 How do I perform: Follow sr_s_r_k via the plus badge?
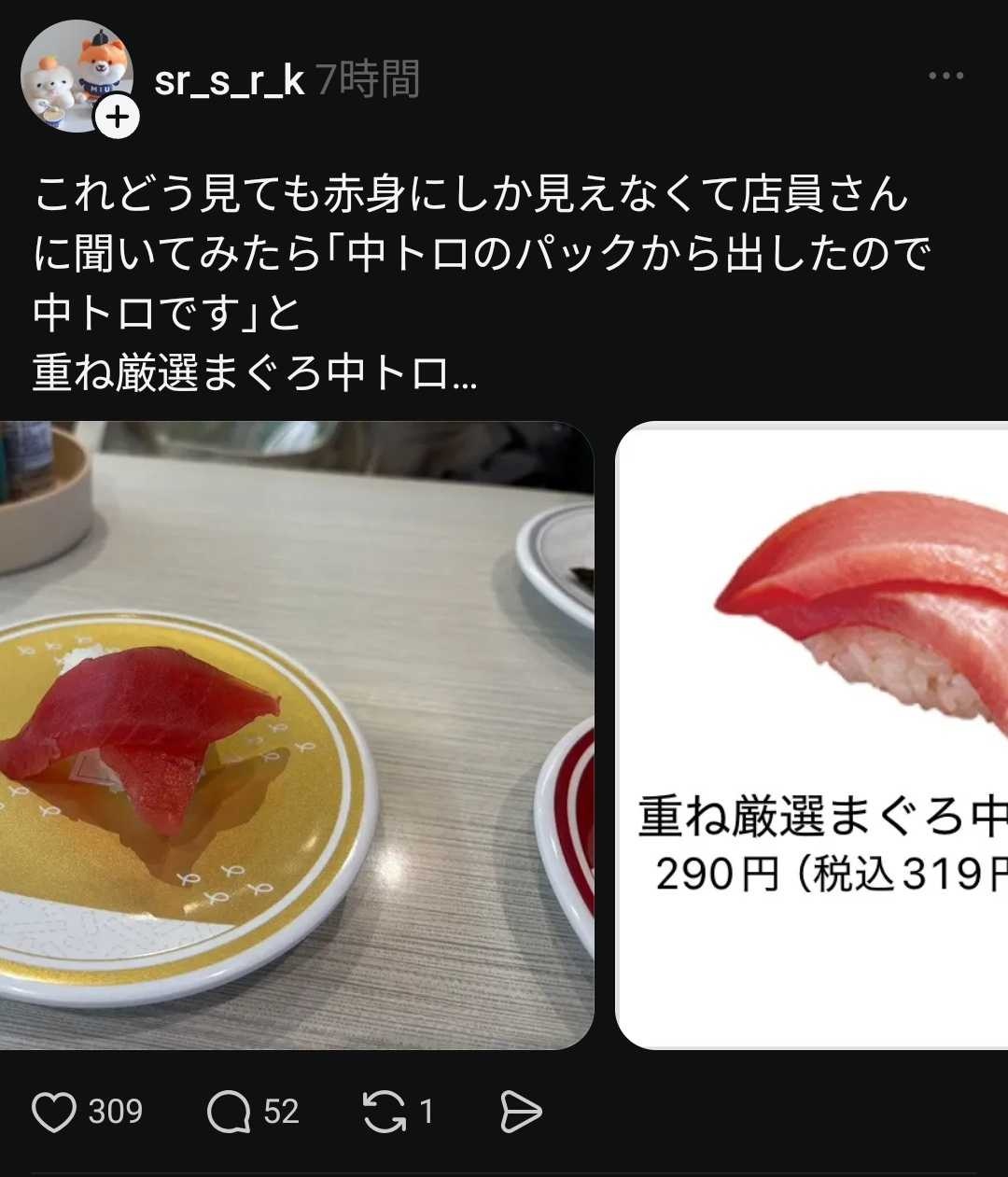[118, 118]
